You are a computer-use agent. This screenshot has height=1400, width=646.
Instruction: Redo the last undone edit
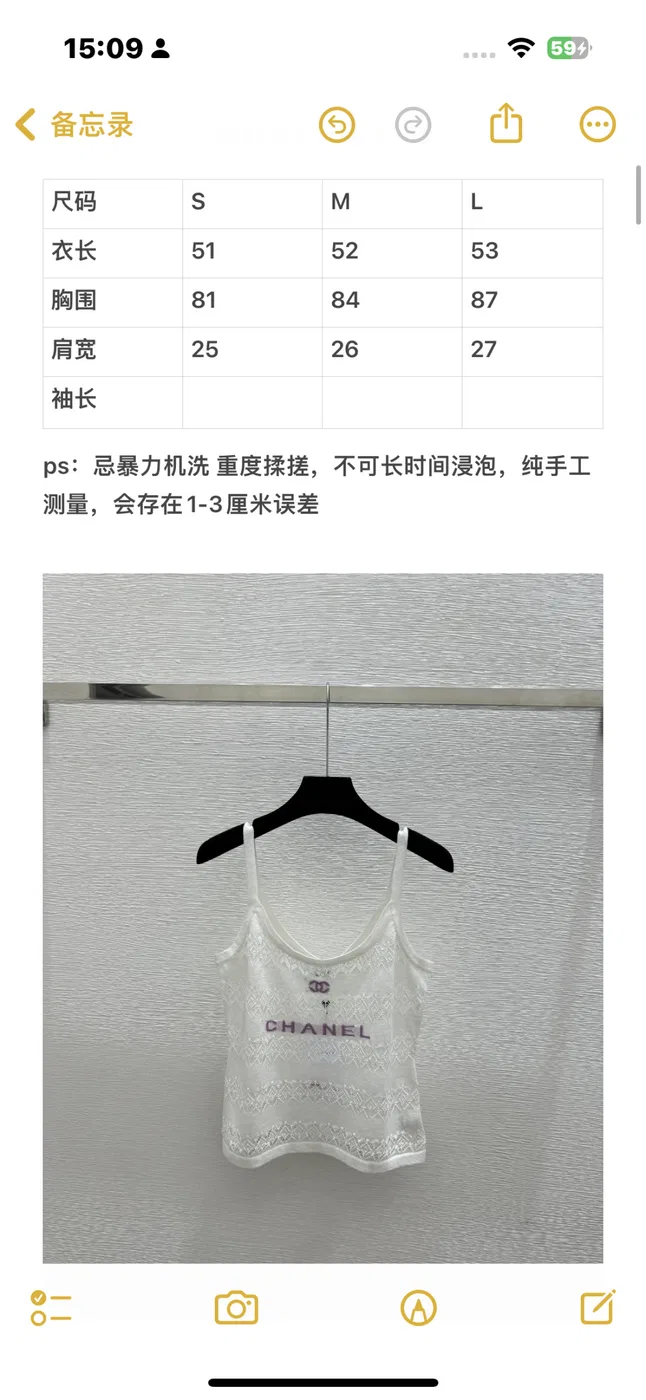[413, 125]
